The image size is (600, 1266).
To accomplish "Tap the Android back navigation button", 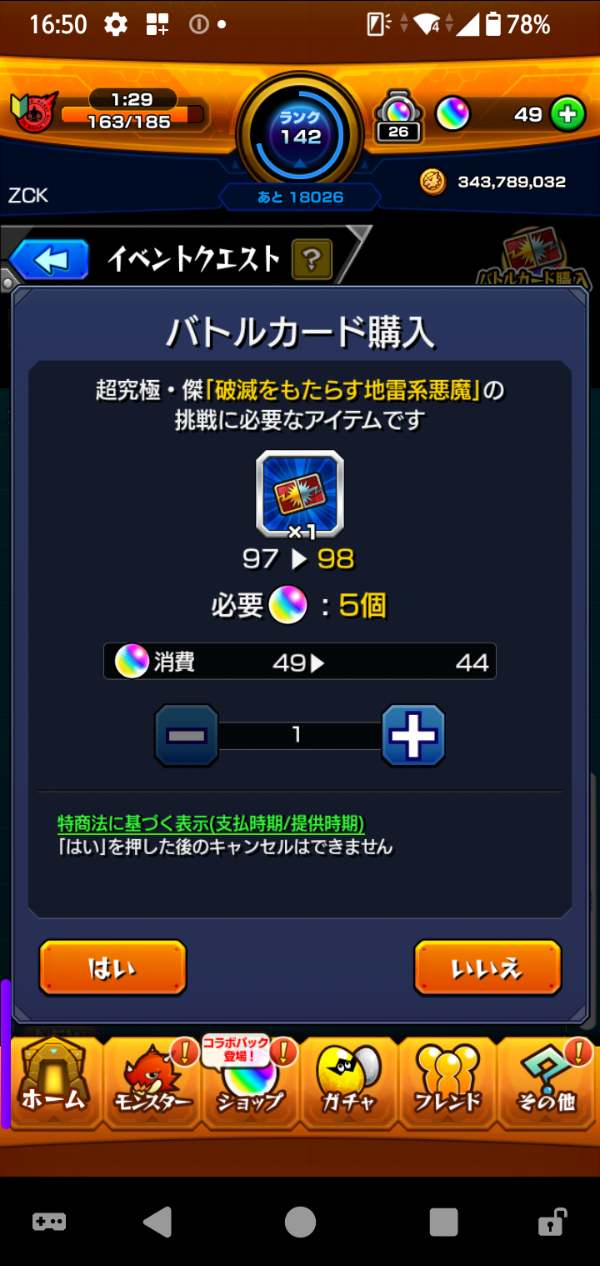I will [157, 1222].
